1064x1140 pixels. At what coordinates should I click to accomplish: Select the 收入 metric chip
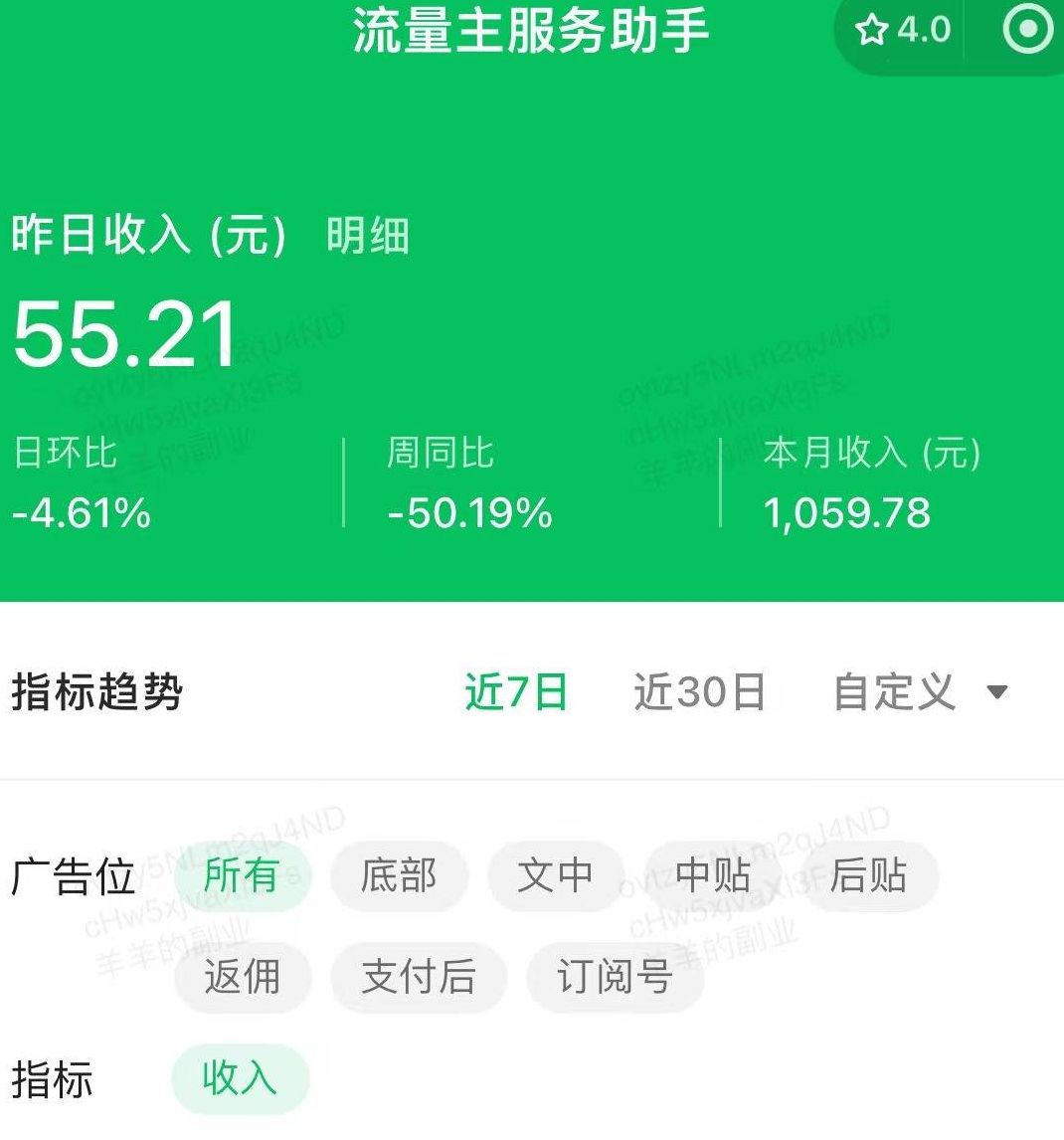pos(241,1078)
